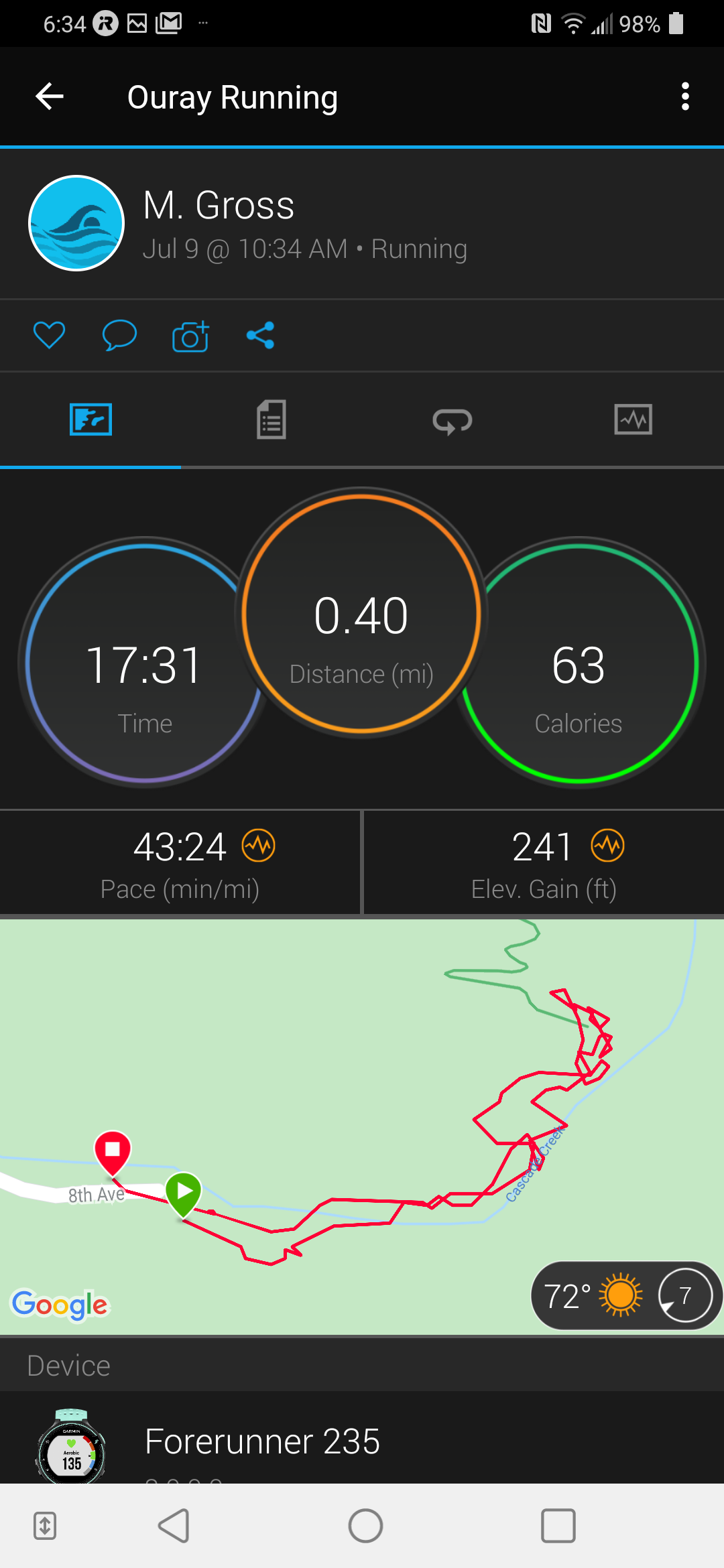This screenshot has width=724, height=1568.
Task: Open the Forerunner 235 device row
Action: tap(362, 1441)
